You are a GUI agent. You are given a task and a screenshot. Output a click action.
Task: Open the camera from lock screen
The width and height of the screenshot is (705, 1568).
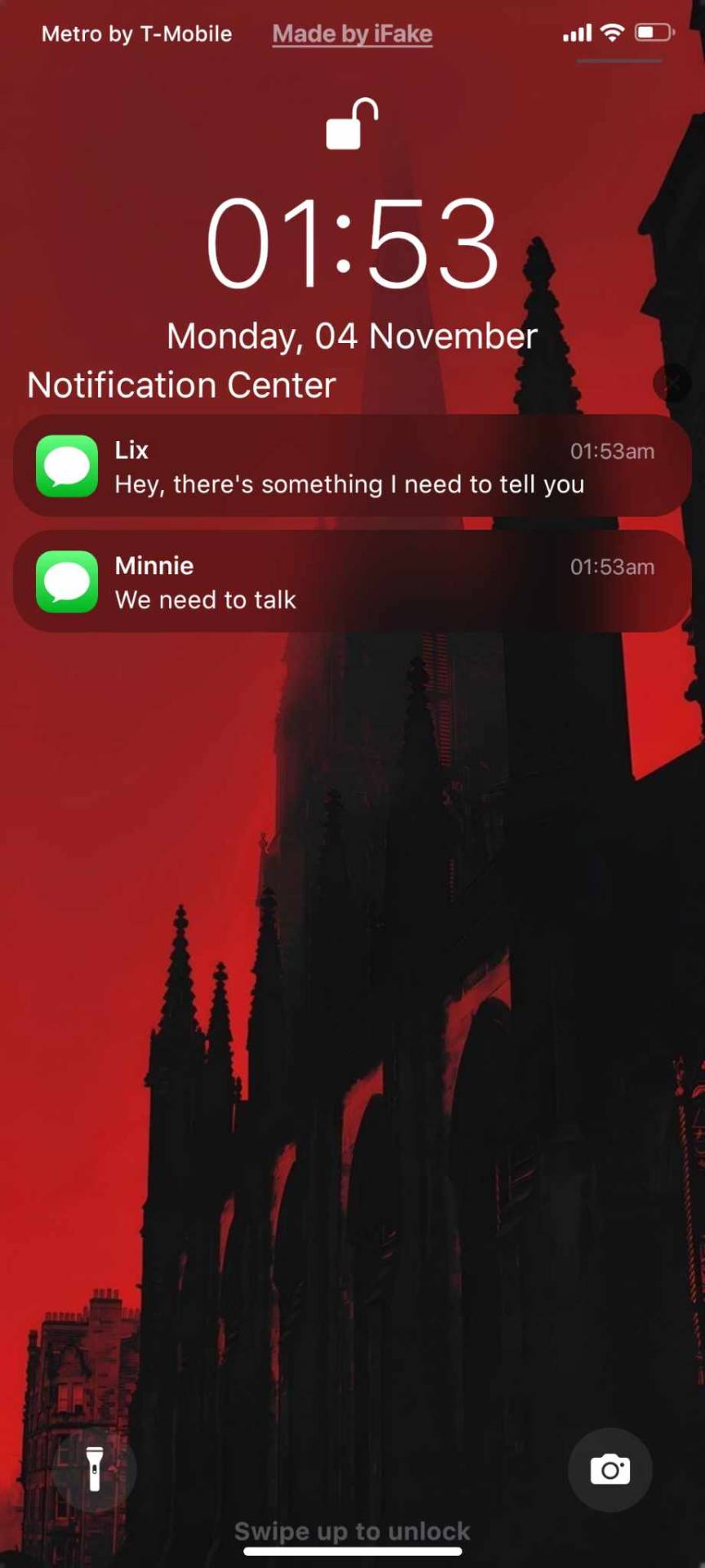pyautogui.click(x=609, y=1469)
